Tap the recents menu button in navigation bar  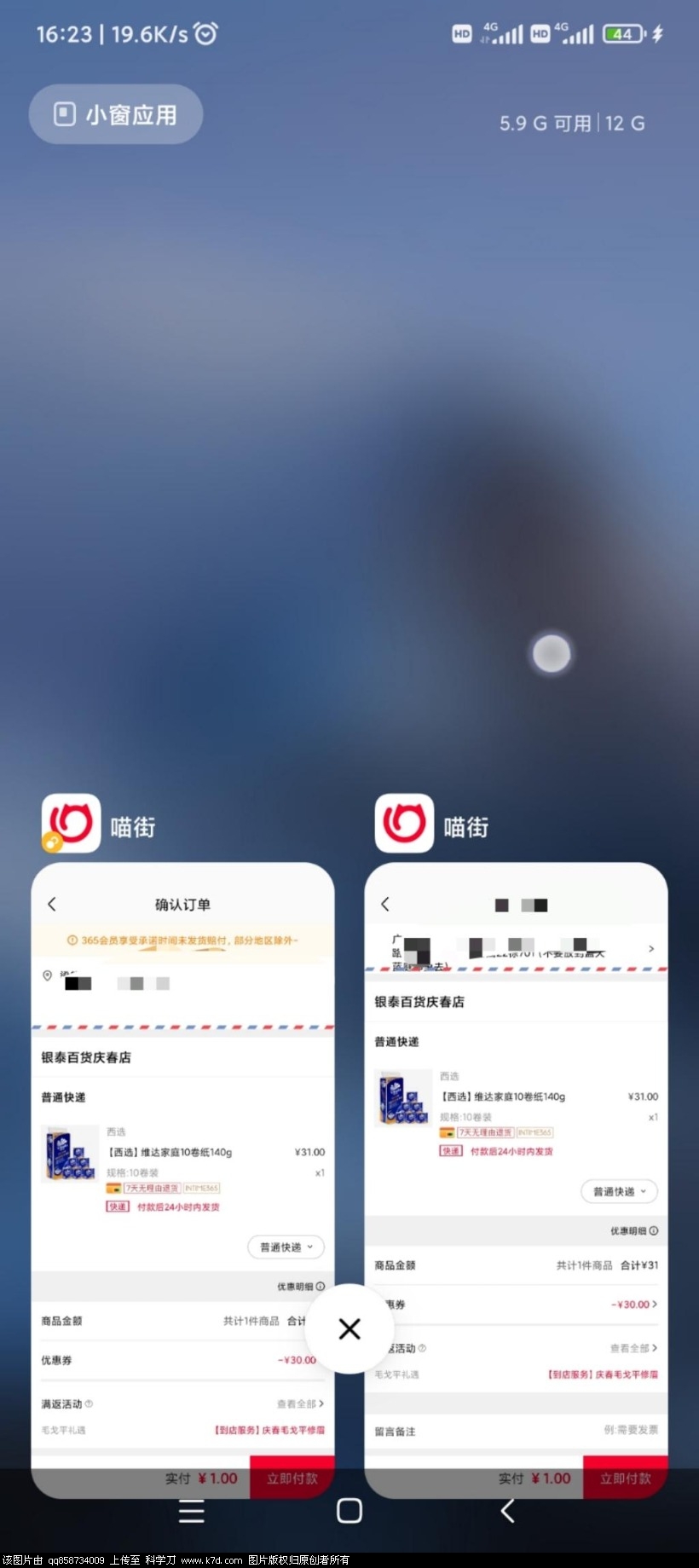pyautogui.click(x=191, y=1510)
